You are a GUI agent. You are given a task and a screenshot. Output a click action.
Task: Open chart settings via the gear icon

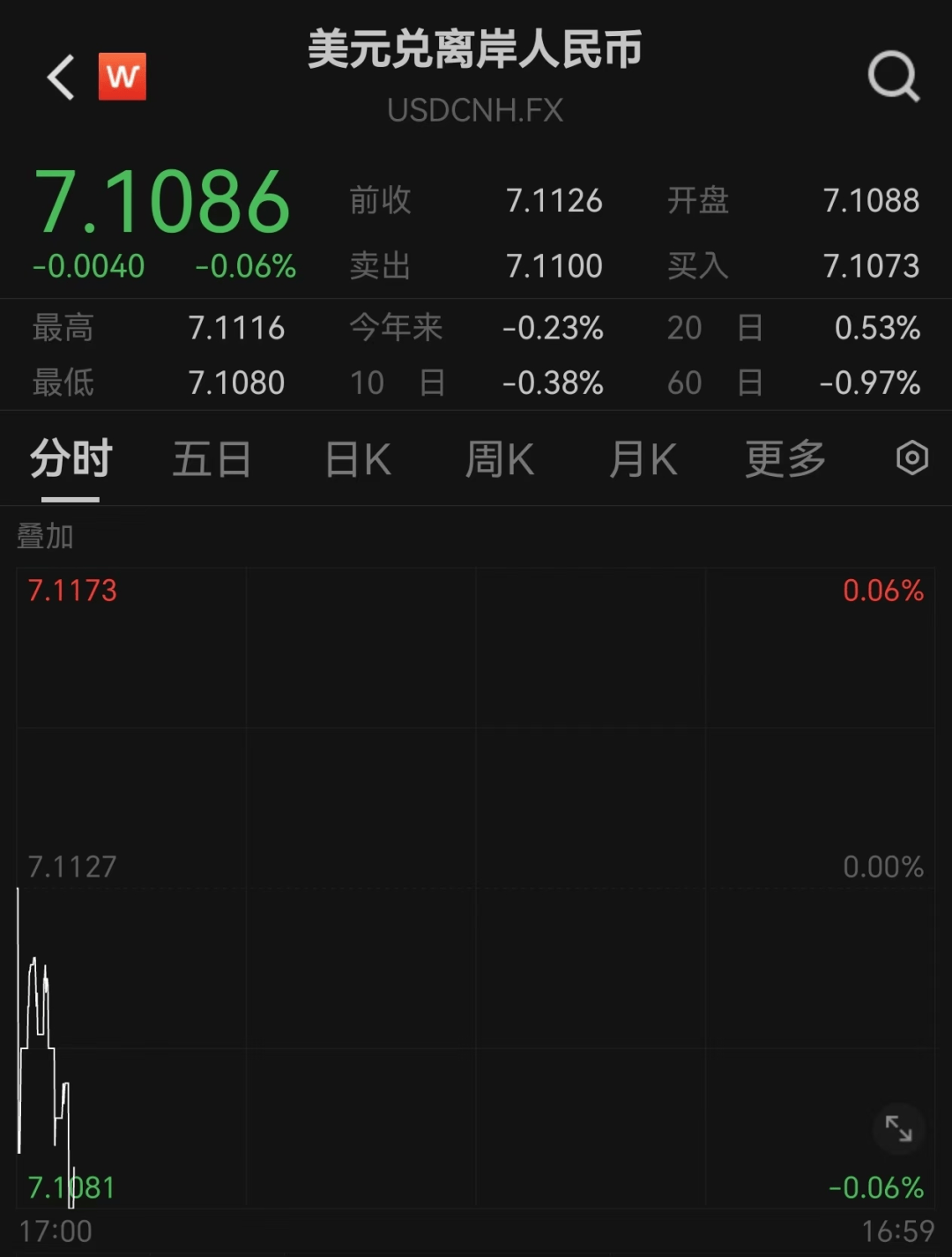[x=911, y=458]
